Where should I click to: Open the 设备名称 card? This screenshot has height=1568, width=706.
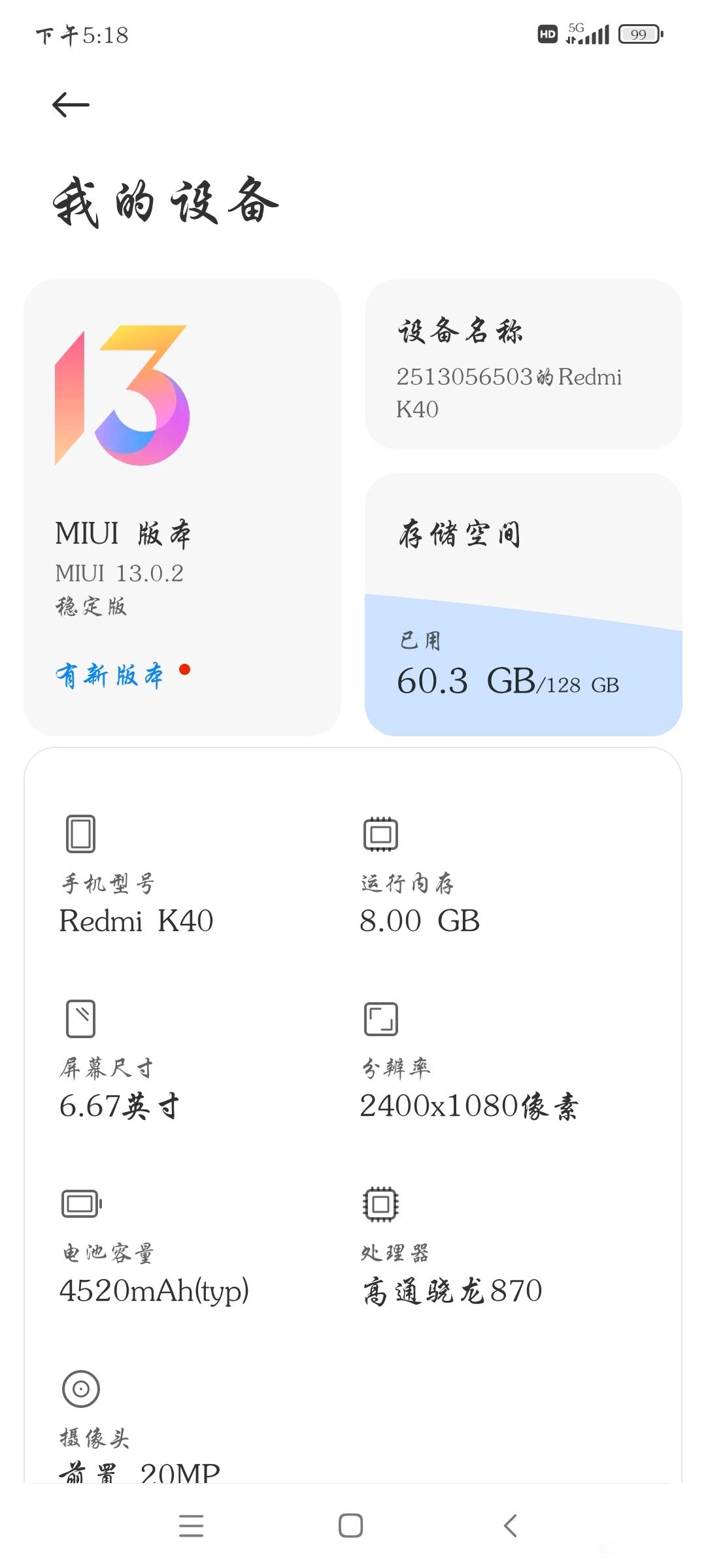coord(524,365)
